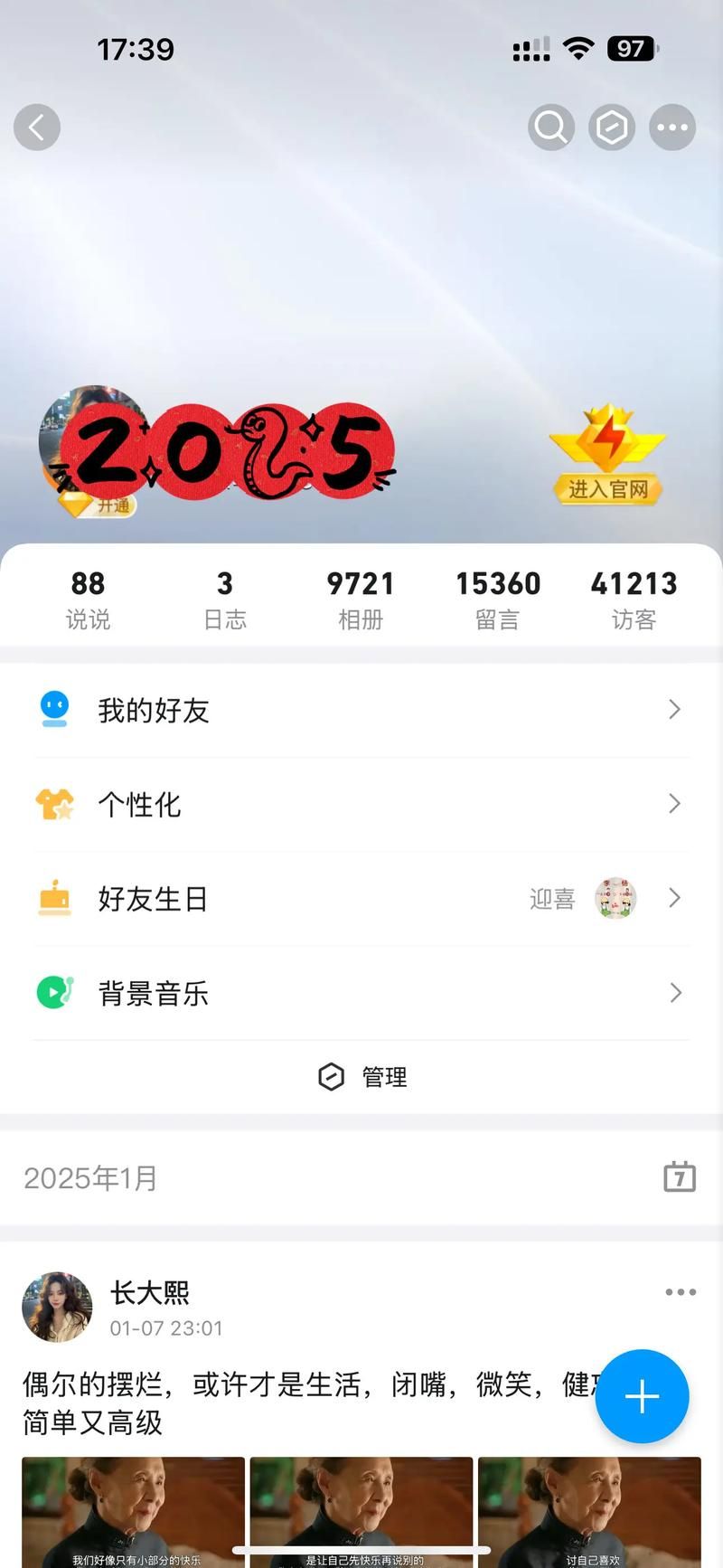
Task: View the 日志 section
Action: point(225,600)
